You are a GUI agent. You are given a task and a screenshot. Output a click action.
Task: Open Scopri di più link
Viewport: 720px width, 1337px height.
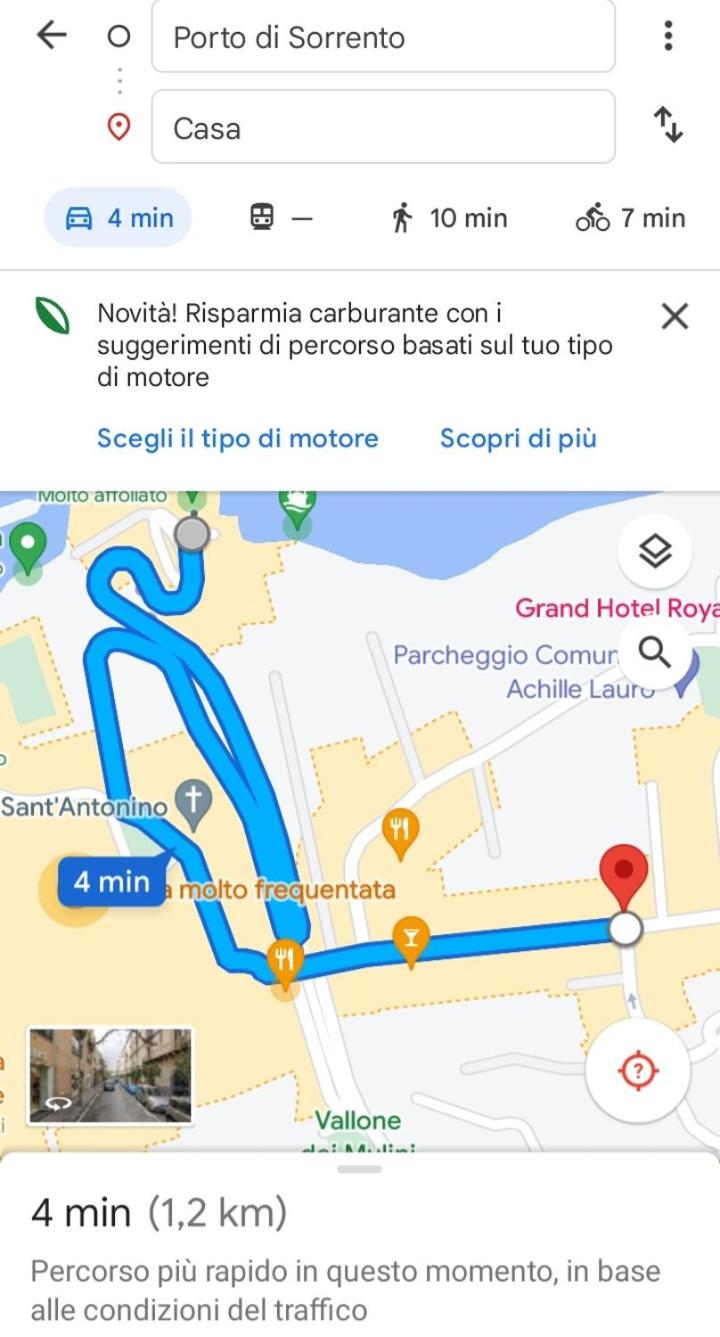pos(518,438)
